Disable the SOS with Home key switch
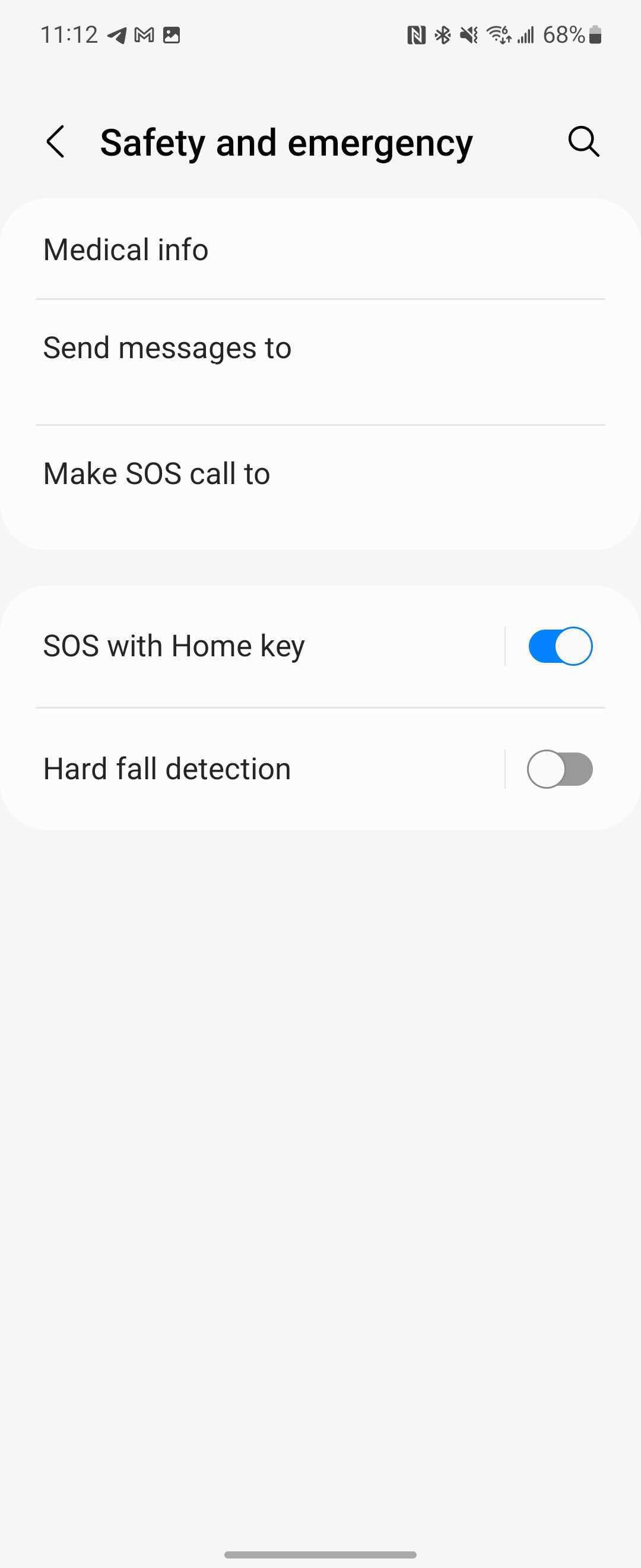 (560, 646)
